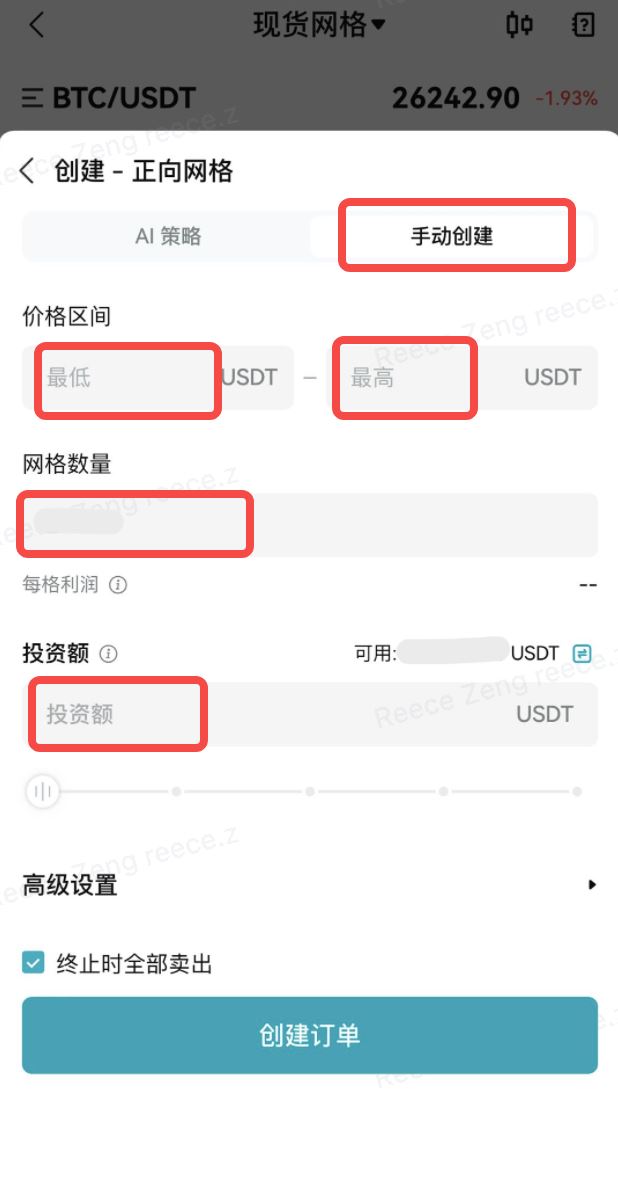Open the help guide icon
The width and height of the screenshot is (618, 1186).
(583, 25)
